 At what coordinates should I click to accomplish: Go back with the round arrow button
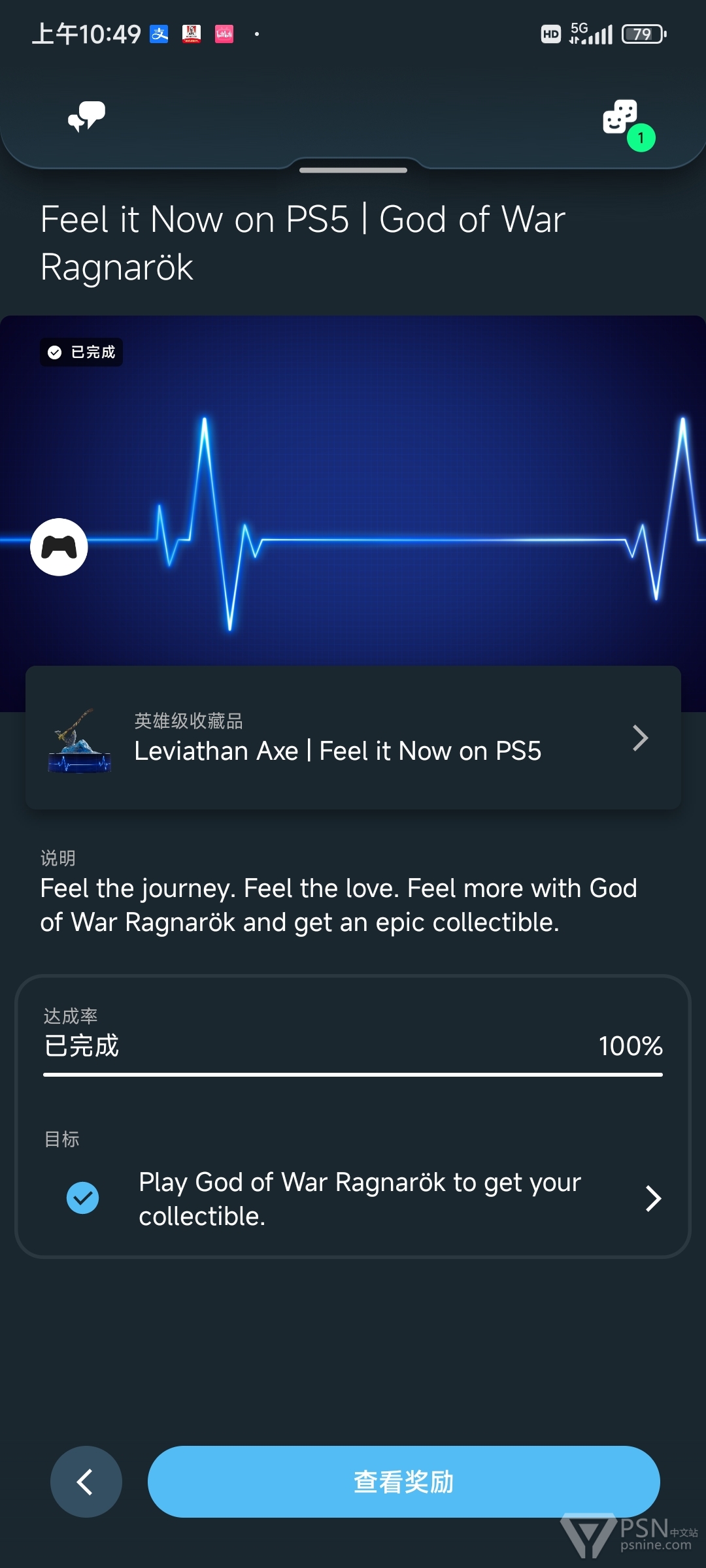pyautogui.click(x=86, y=1482)
